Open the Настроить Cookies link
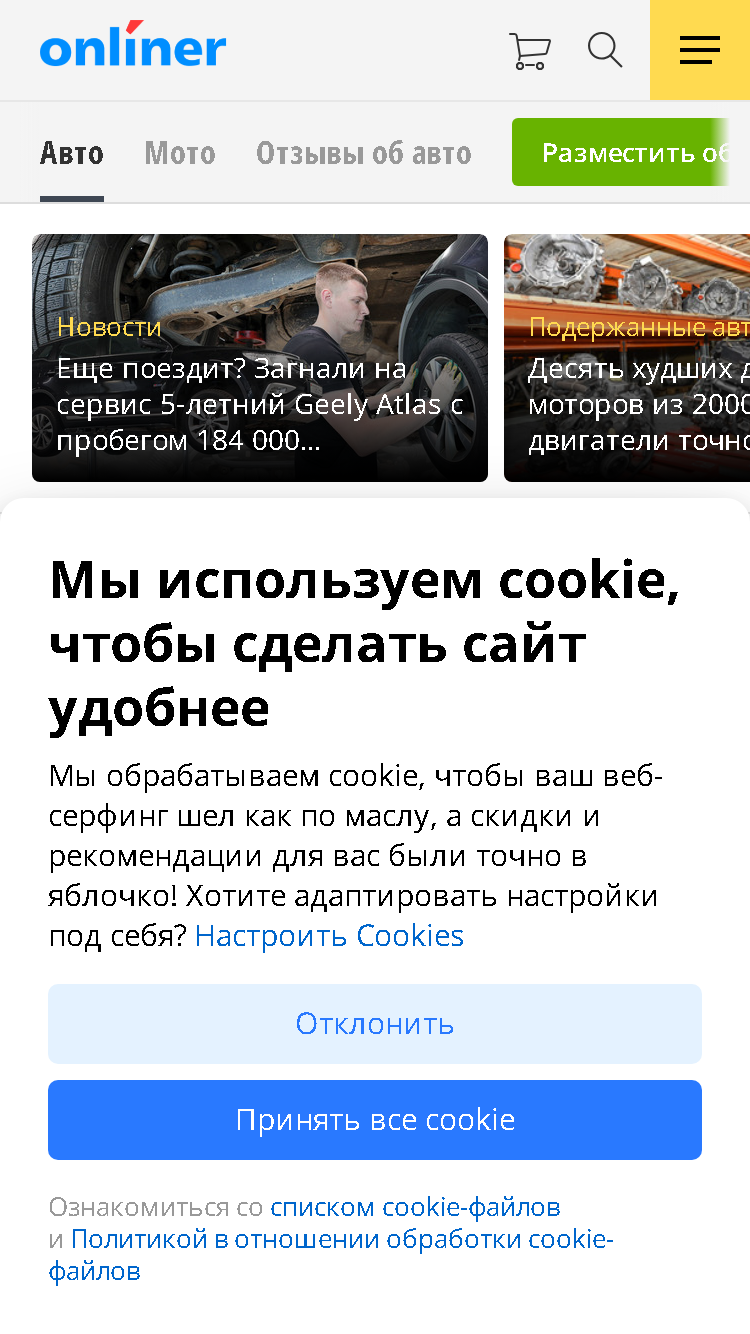This screenshot has height=1334, width=750. [x=330, y=936]
